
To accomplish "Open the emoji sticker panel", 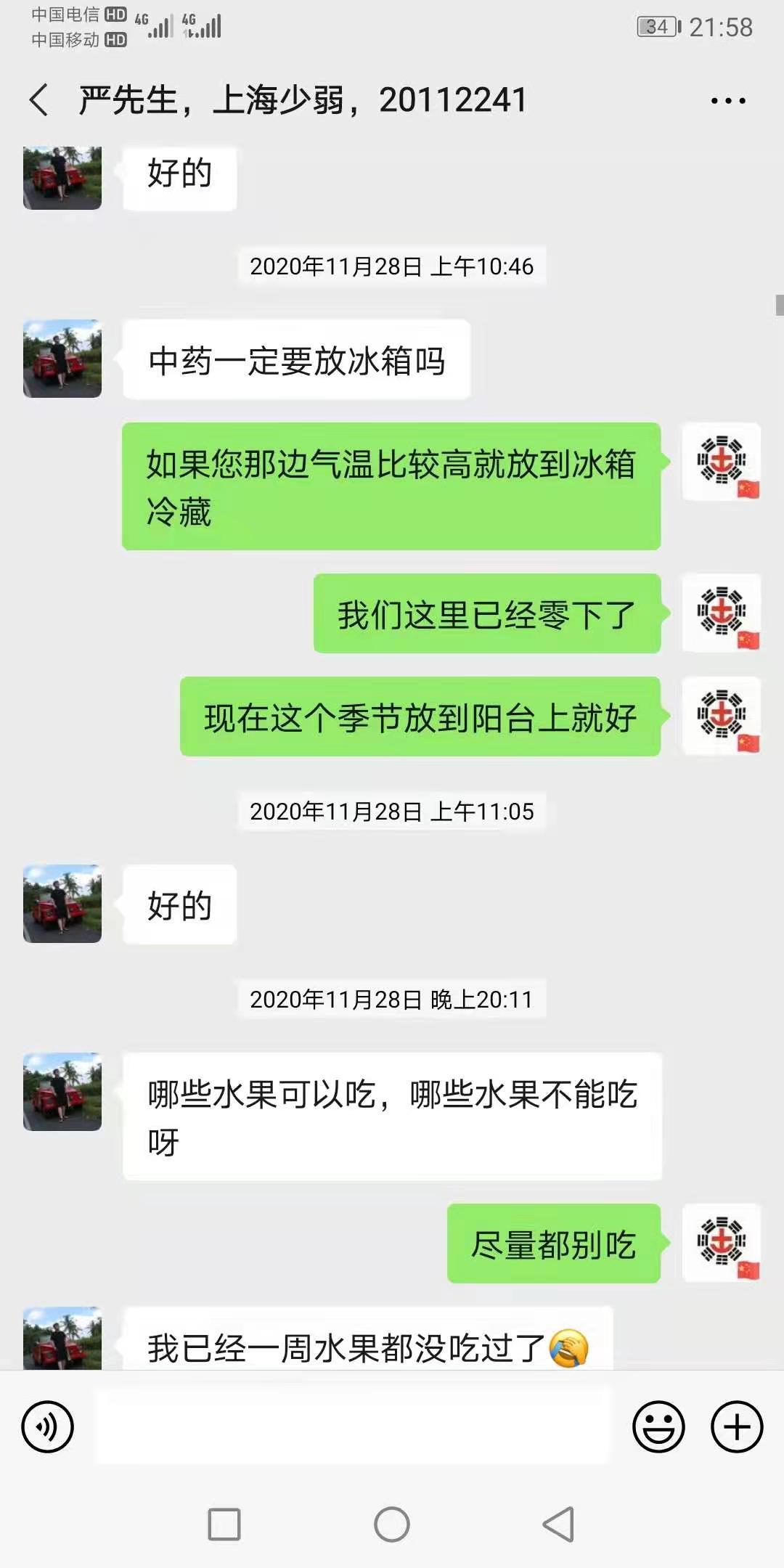I will tap(658, 1426).
